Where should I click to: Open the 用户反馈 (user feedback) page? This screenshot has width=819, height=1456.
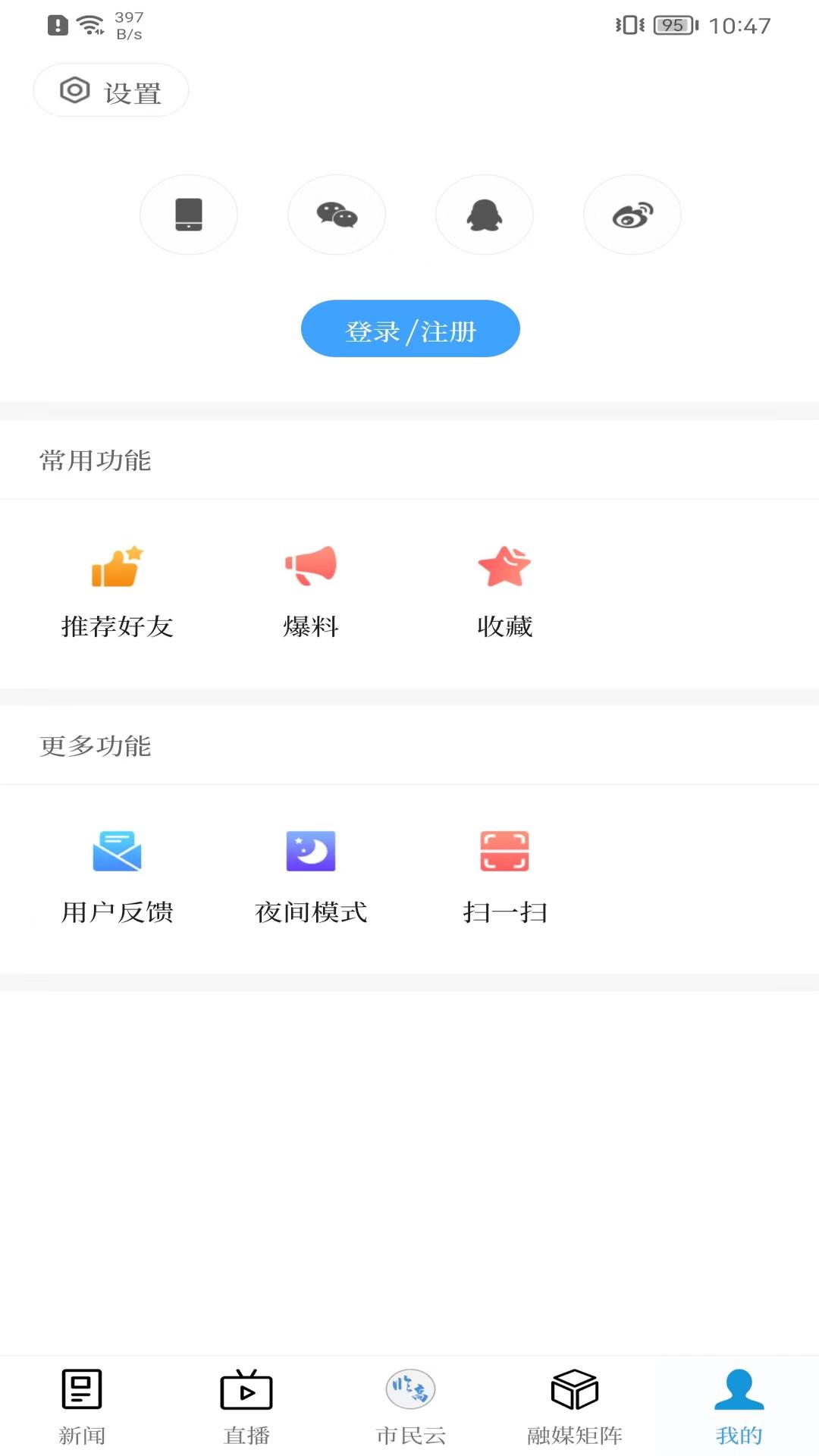point(118,876)
